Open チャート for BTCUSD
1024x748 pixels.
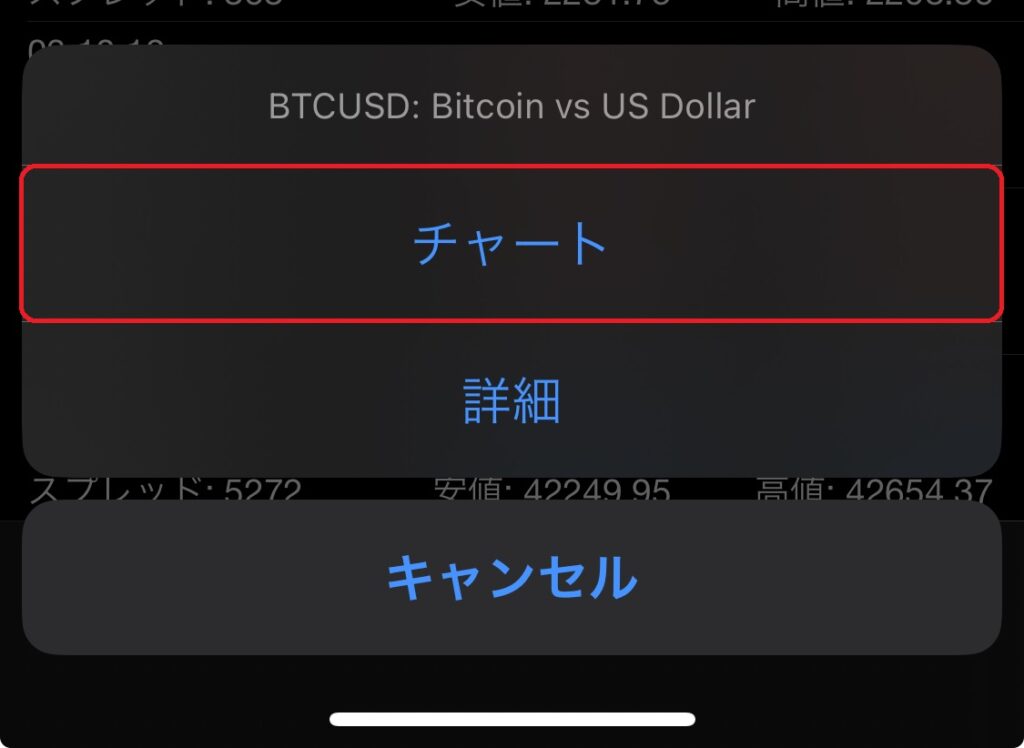511,244
